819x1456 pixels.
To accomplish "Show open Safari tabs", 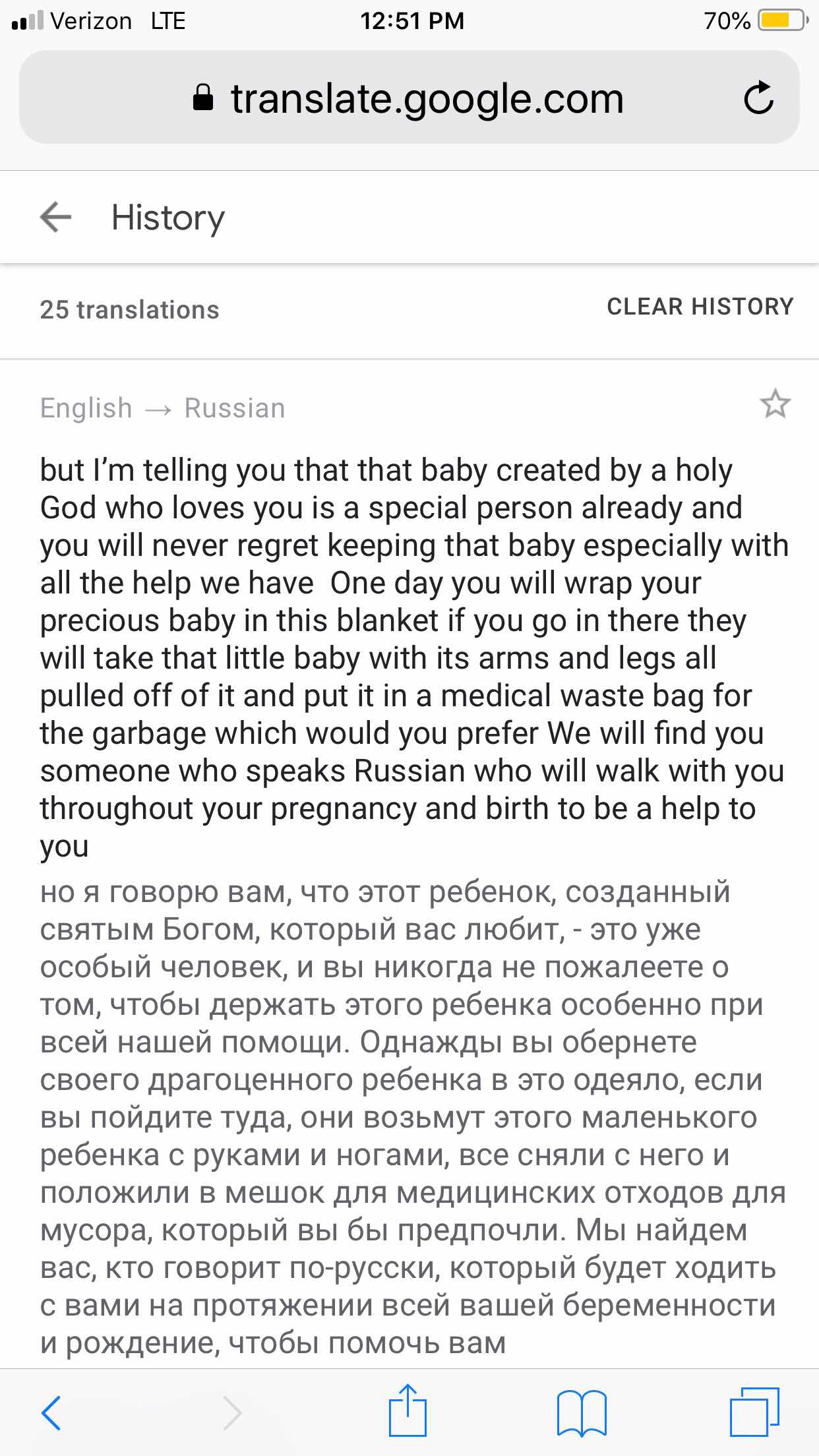I will click(754, 1412).
